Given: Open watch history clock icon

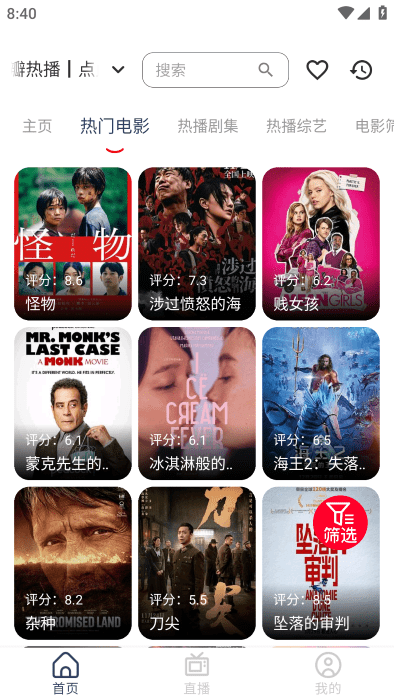Looking at the screenshot, I should pyautogui.click(x=361, y=70).
